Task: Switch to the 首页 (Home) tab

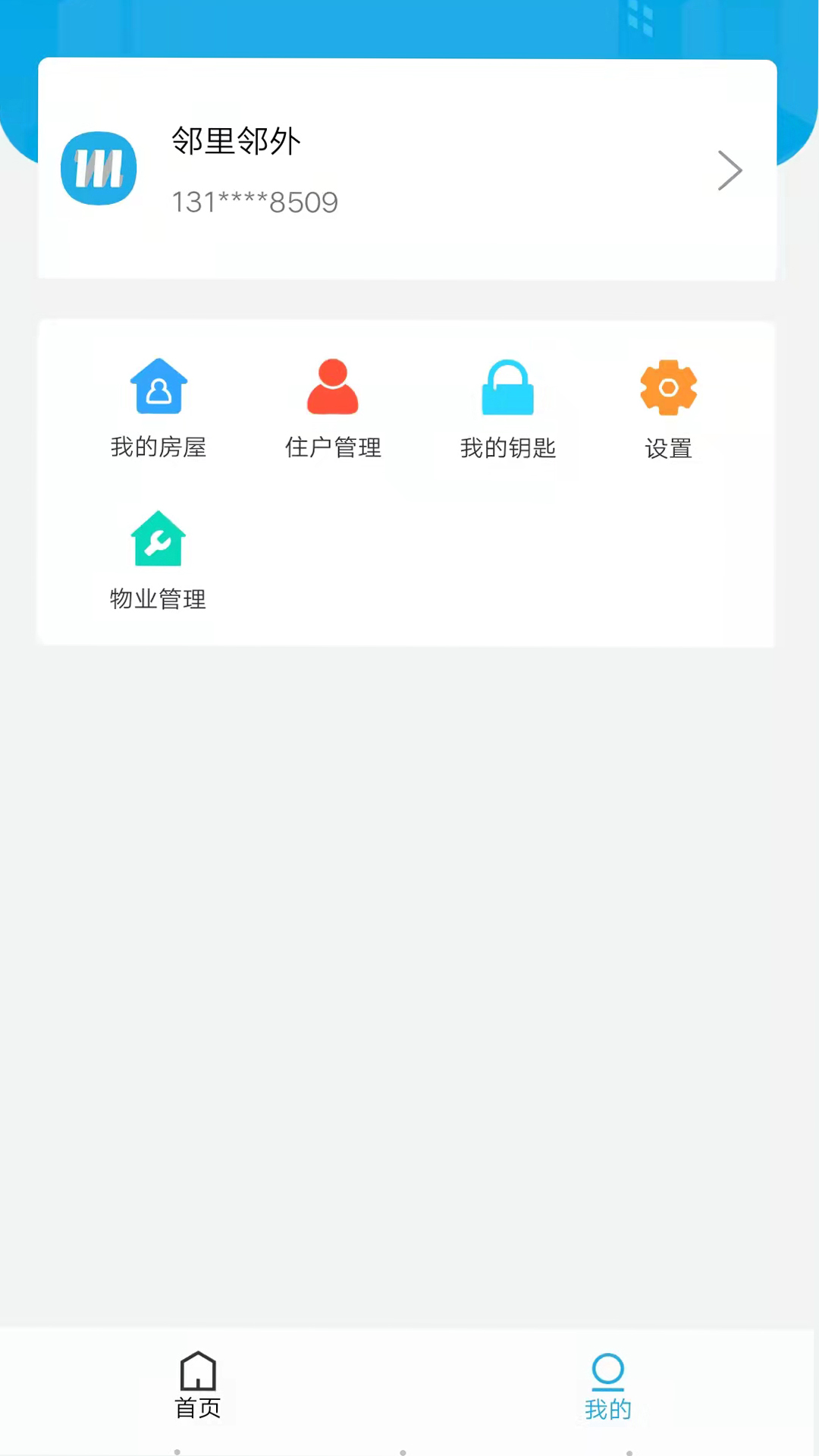Action: point(198,1385)
